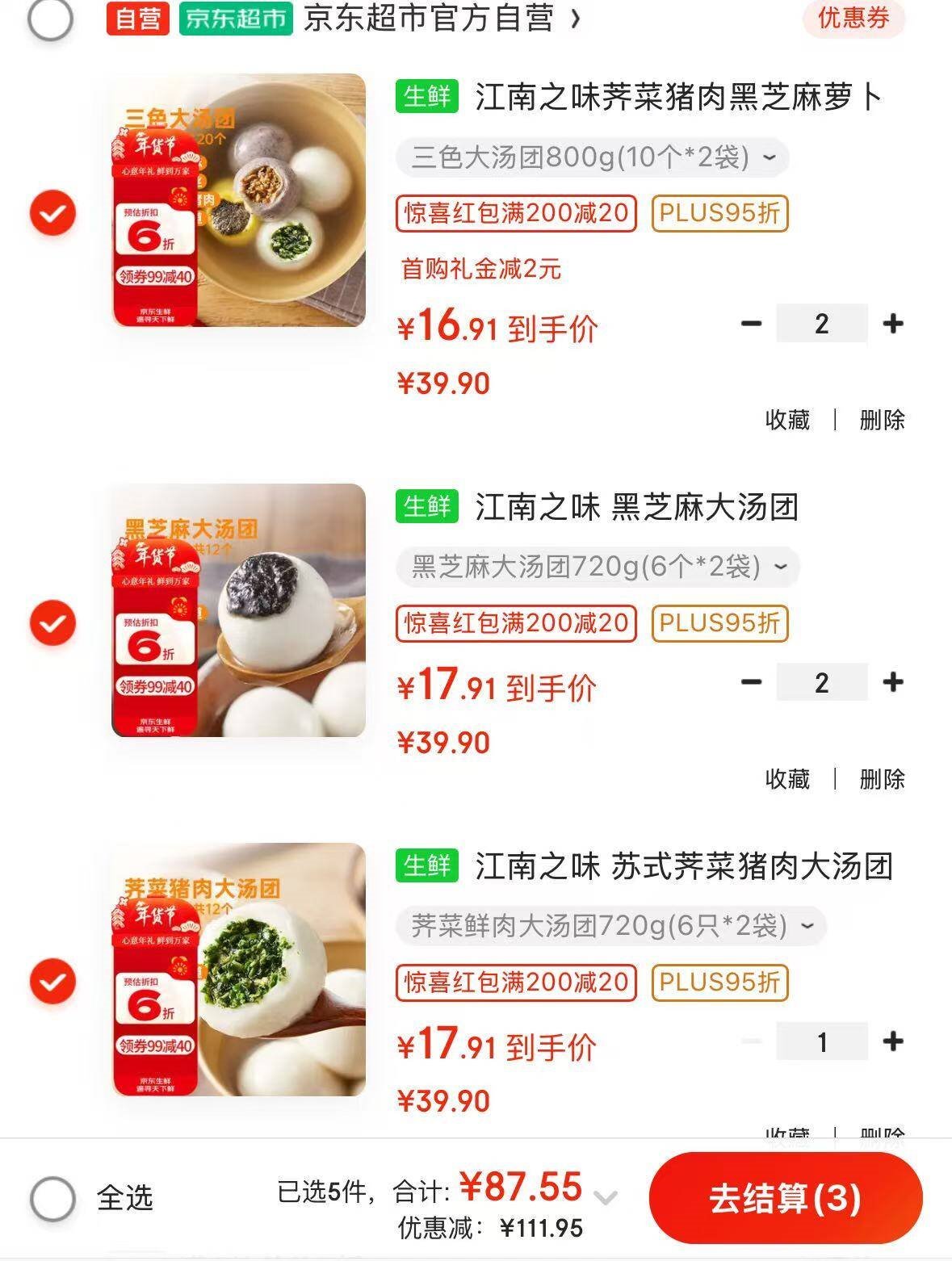Decrease quantity of the 三色大汤团 item
The height and width of the screenshot is (1261, 952).
click(751, 324)
